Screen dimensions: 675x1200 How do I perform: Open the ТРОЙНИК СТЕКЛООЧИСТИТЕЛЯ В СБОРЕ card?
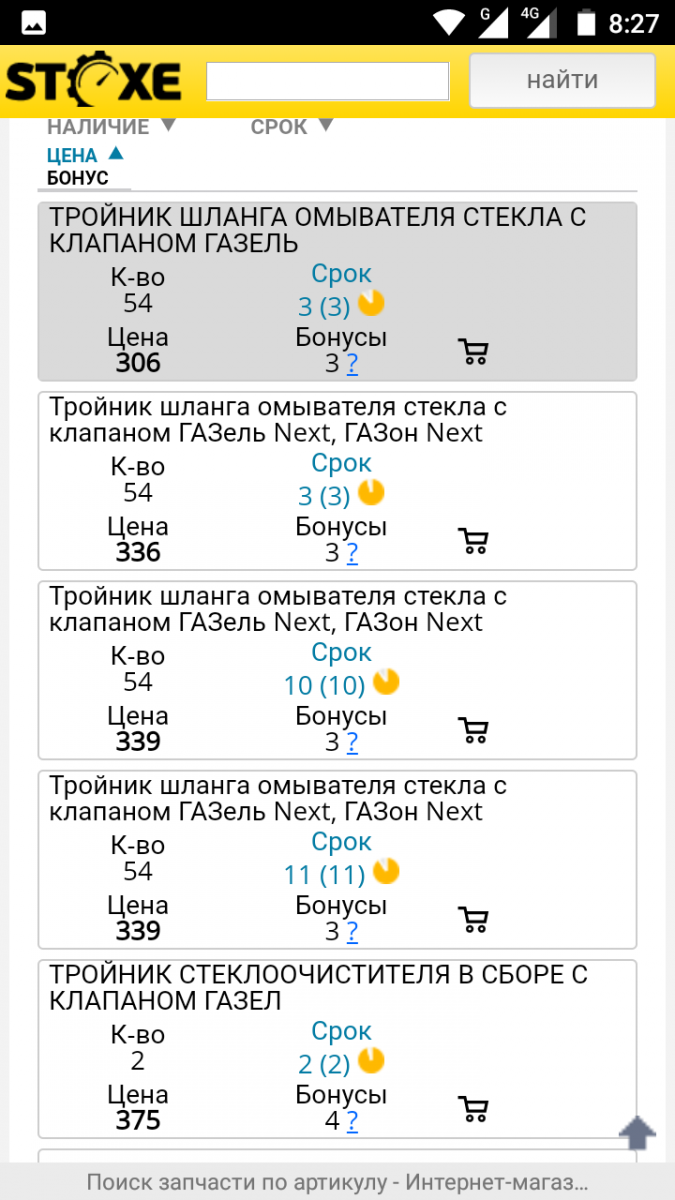[337, 1048]
